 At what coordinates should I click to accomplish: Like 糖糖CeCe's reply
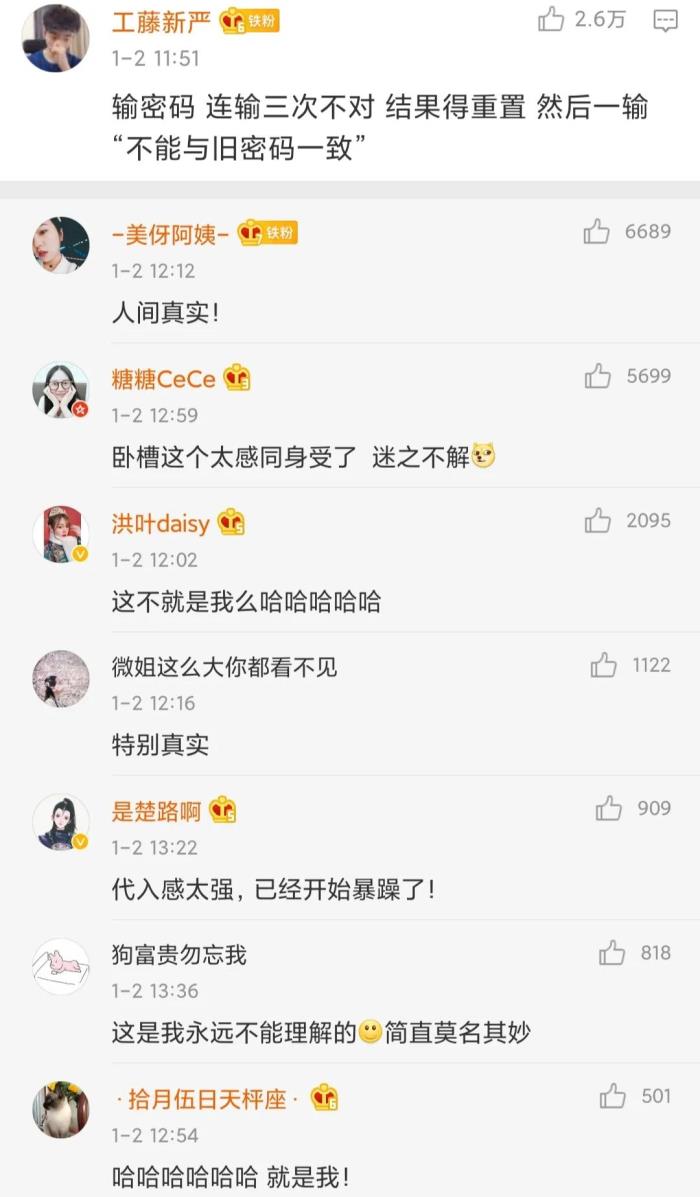pyautogui.click(x=598, y=376)
